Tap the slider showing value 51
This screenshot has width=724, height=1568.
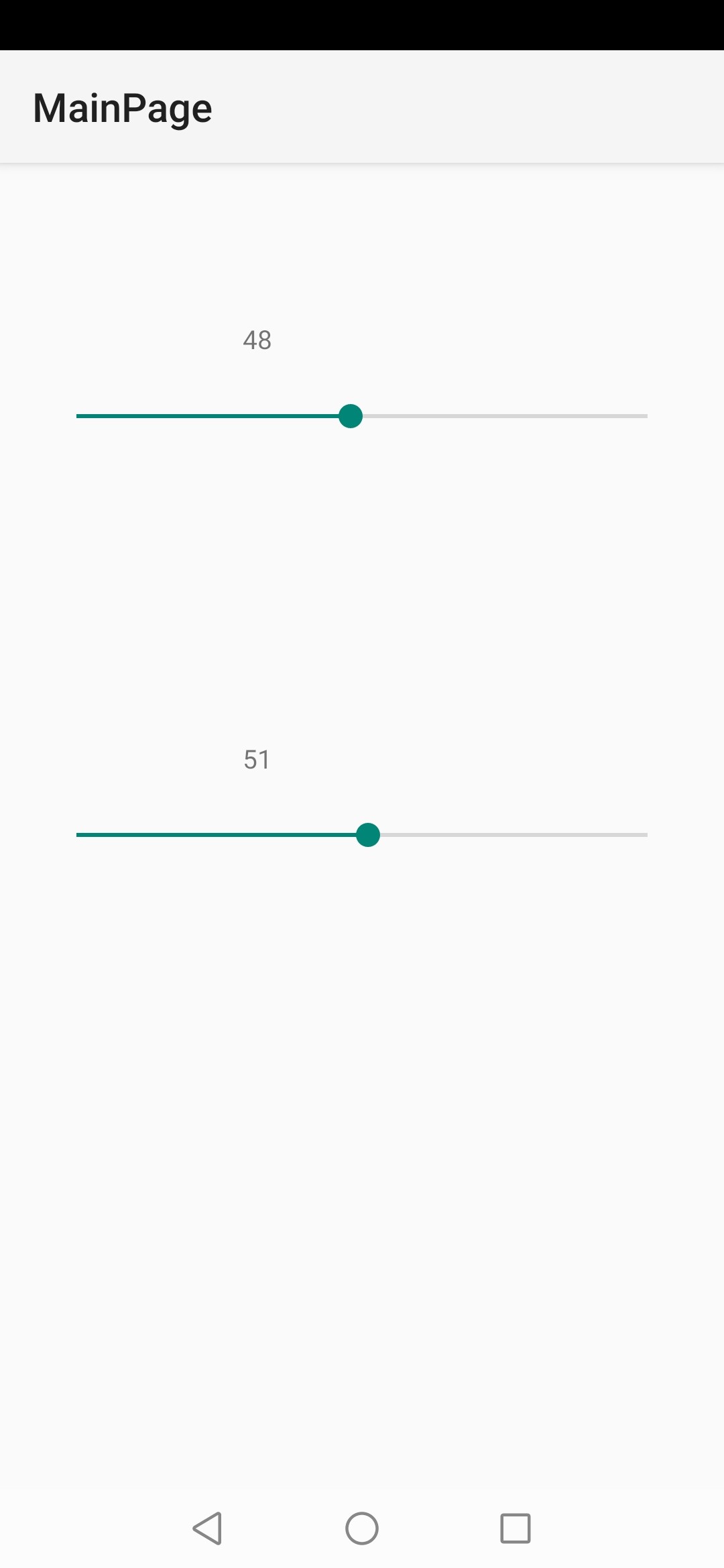(x=368, y=835)
